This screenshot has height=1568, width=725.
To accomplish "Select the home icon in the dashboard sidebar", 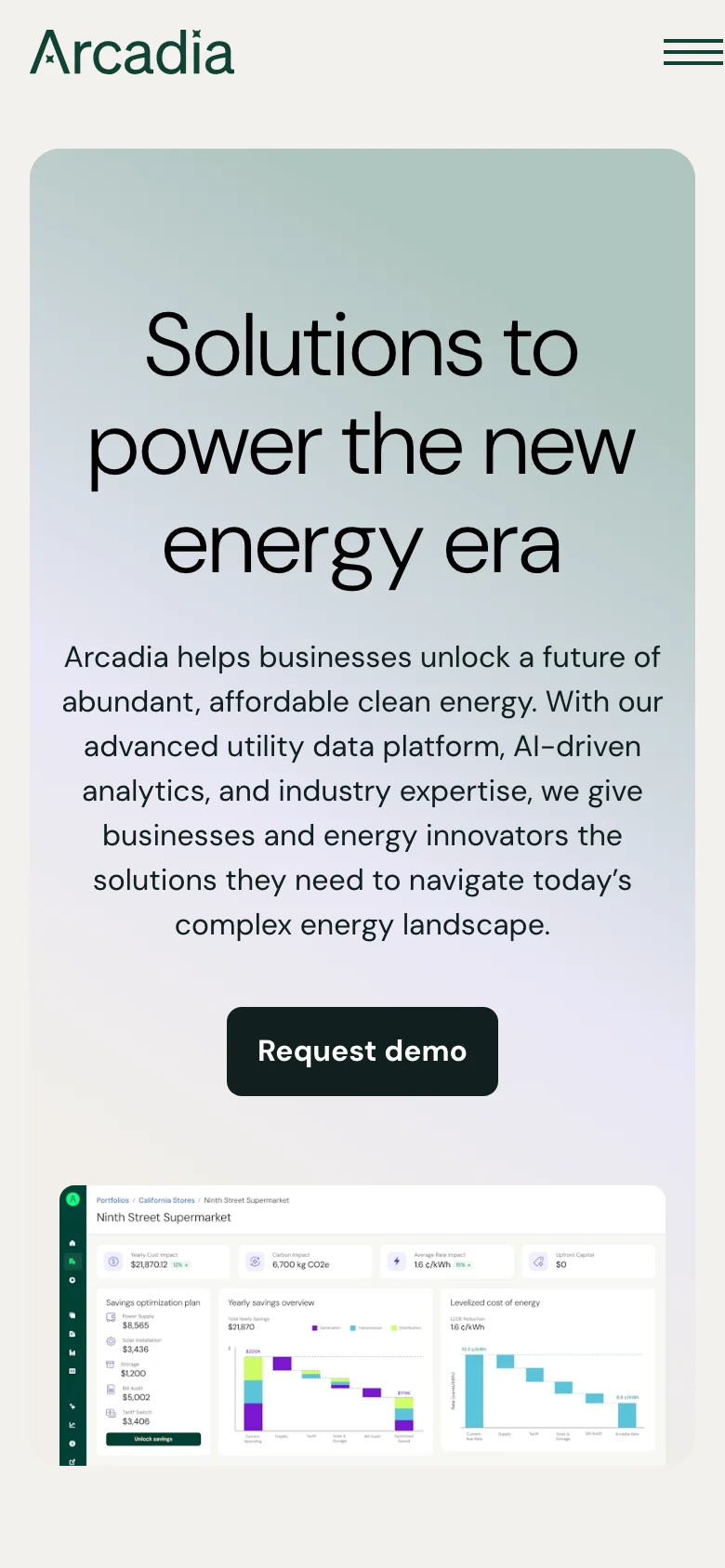I will click(72, 1244).
